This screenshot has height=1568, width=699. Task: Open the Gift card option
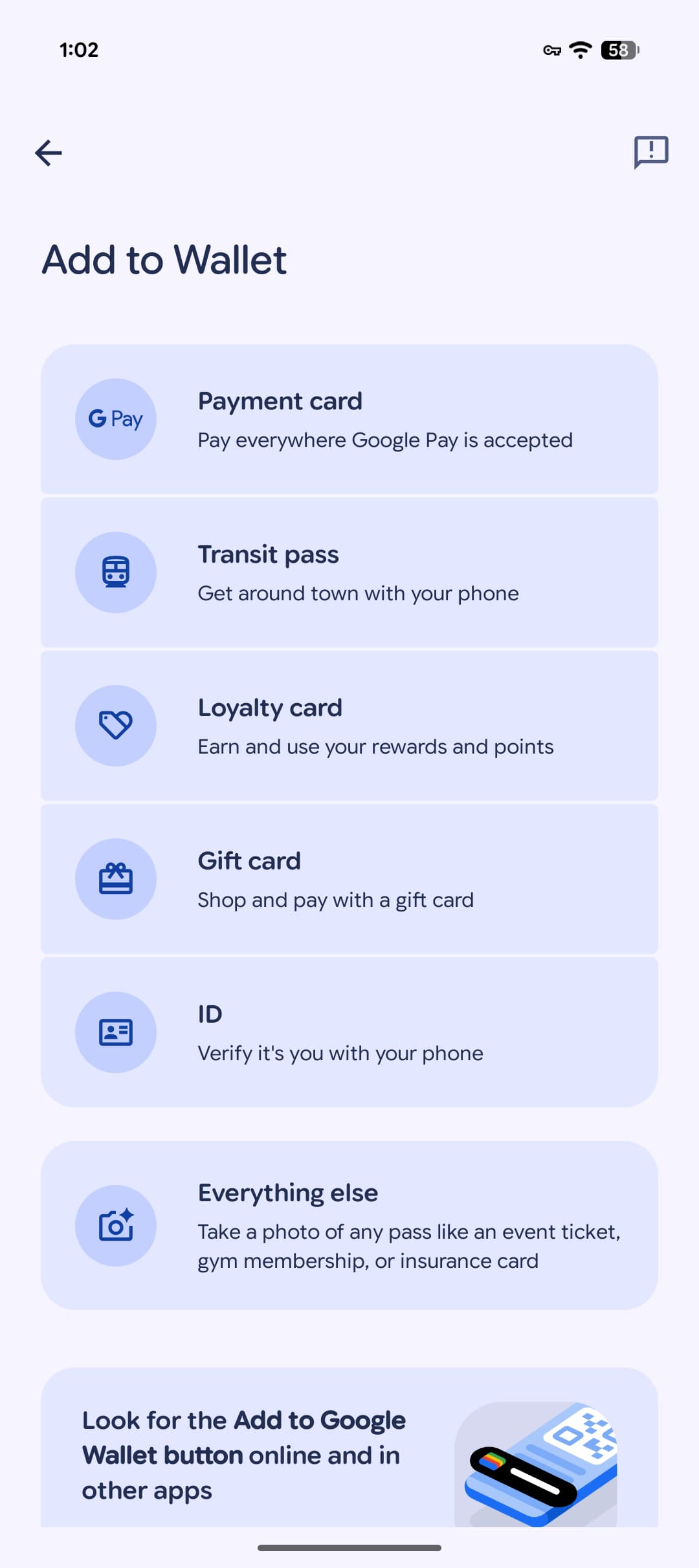pos(349,879)
